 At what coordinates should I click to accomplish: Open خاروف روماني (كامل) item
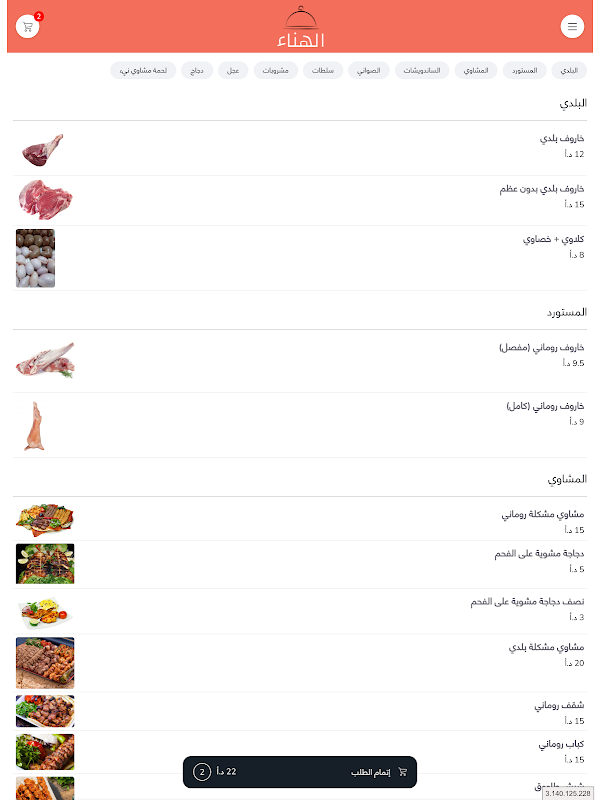point(300,425)
